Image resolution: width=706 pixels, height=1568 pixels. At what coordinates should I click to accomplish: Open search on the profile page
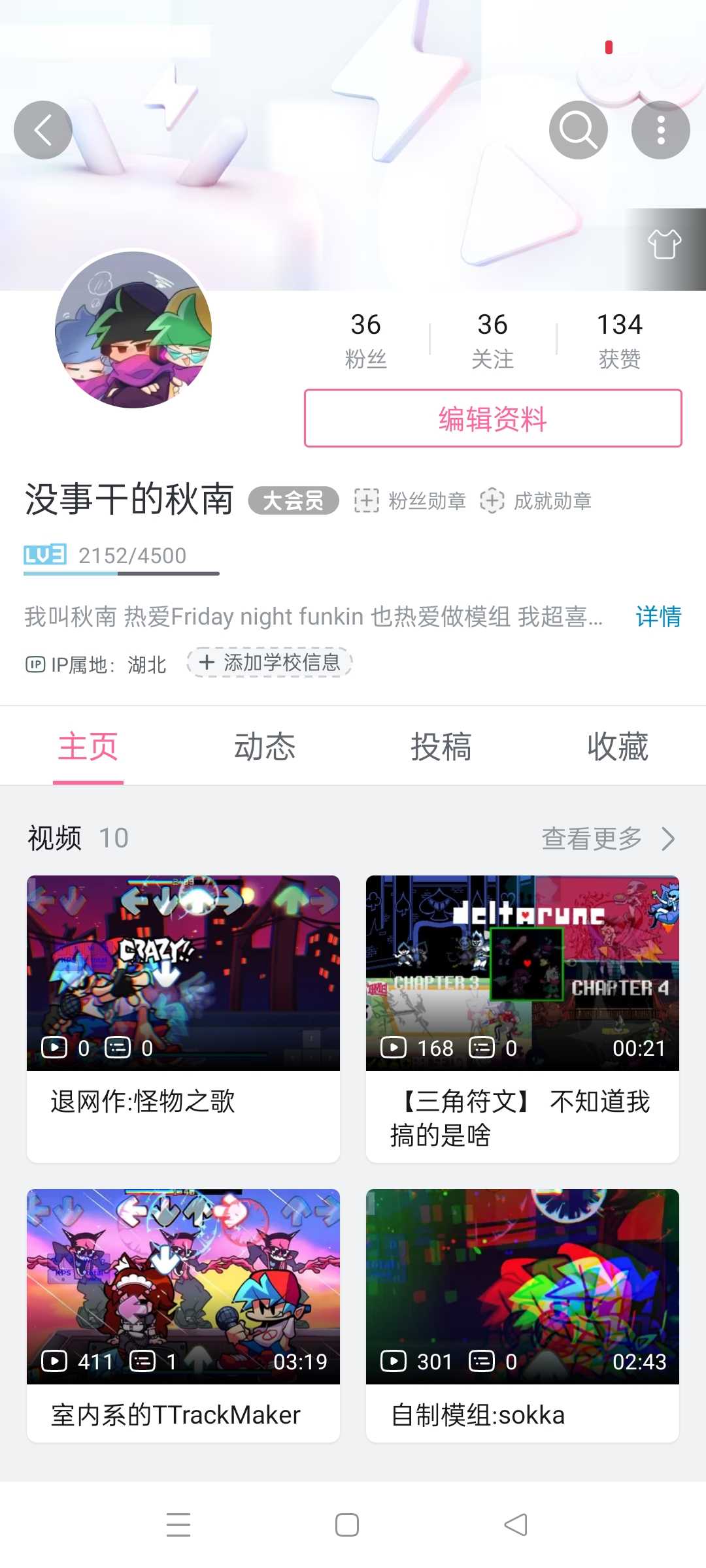tap(579, 130)
